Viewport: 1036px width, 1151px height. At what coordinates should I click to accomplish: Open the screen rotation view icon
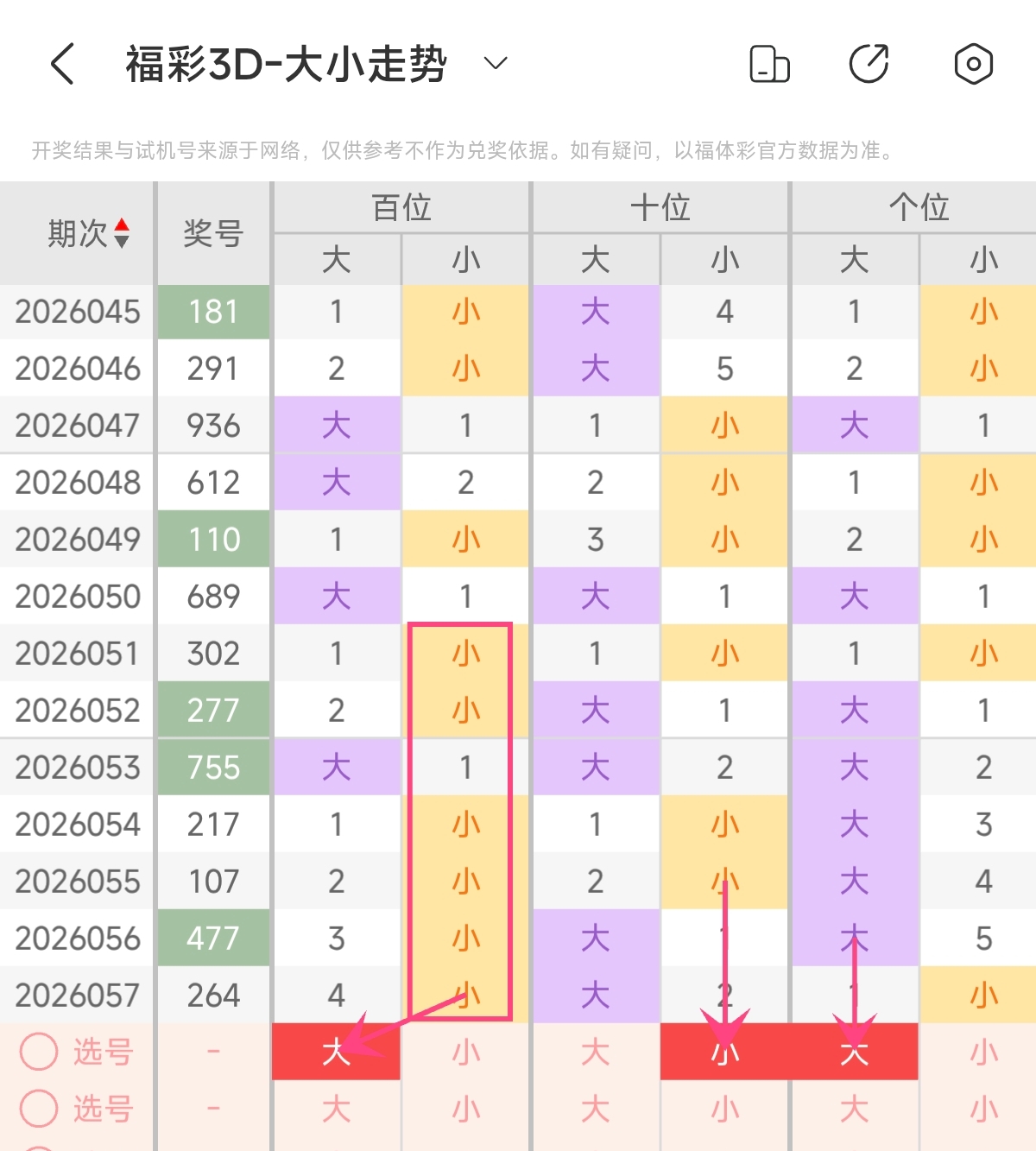point(769,64)
